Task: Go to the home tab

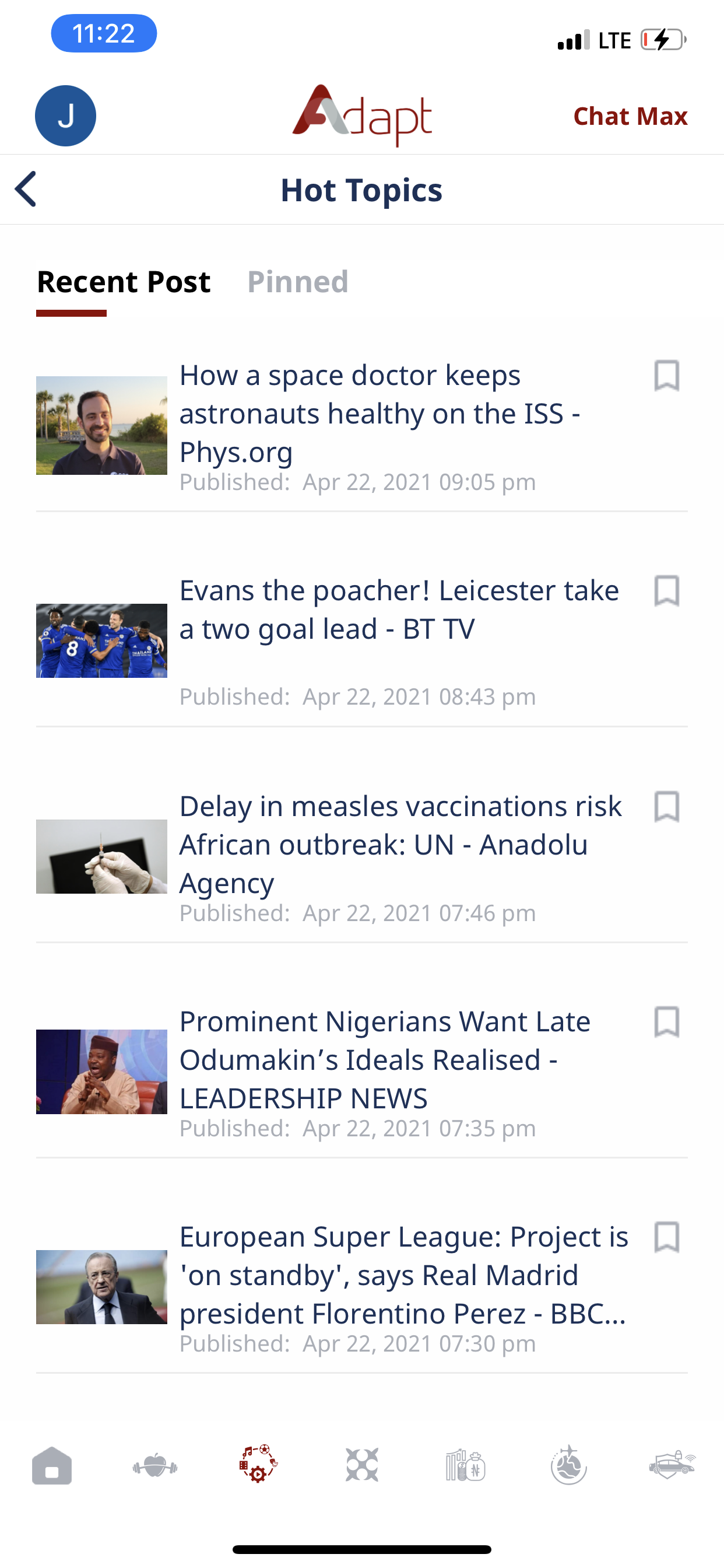Action: 52,1466
